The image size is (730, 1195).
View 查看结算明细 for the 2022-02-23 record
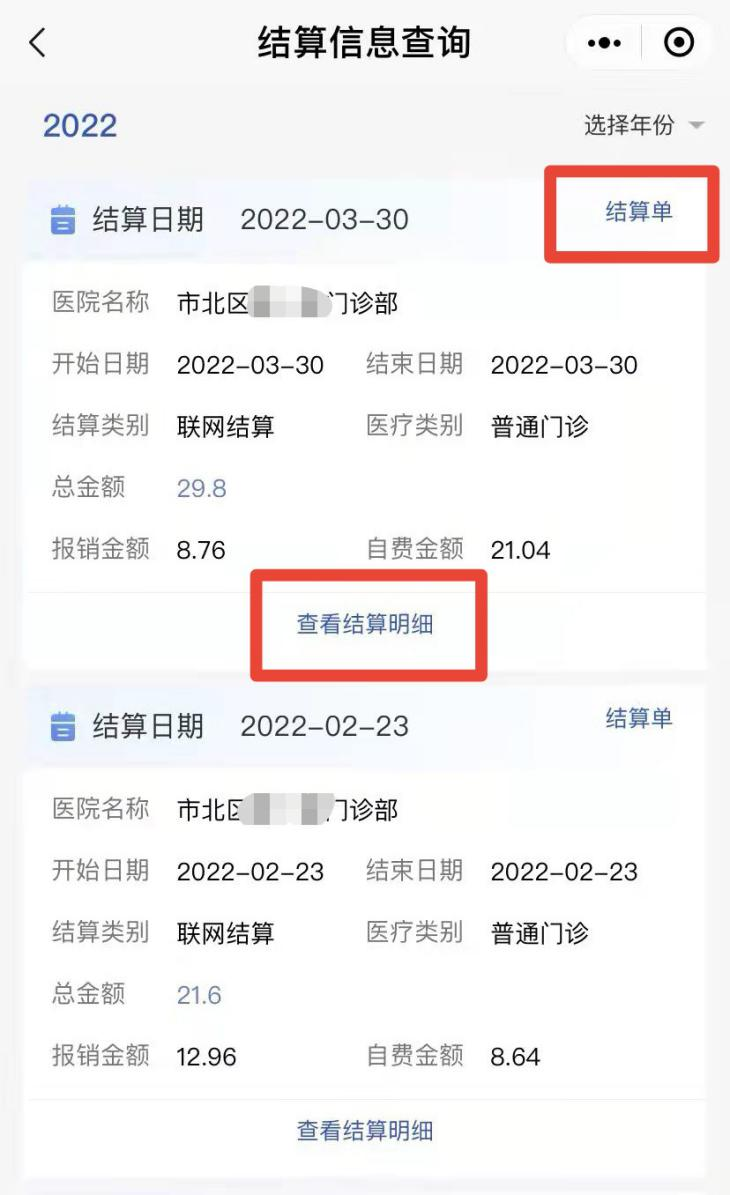coord(365,1131)
